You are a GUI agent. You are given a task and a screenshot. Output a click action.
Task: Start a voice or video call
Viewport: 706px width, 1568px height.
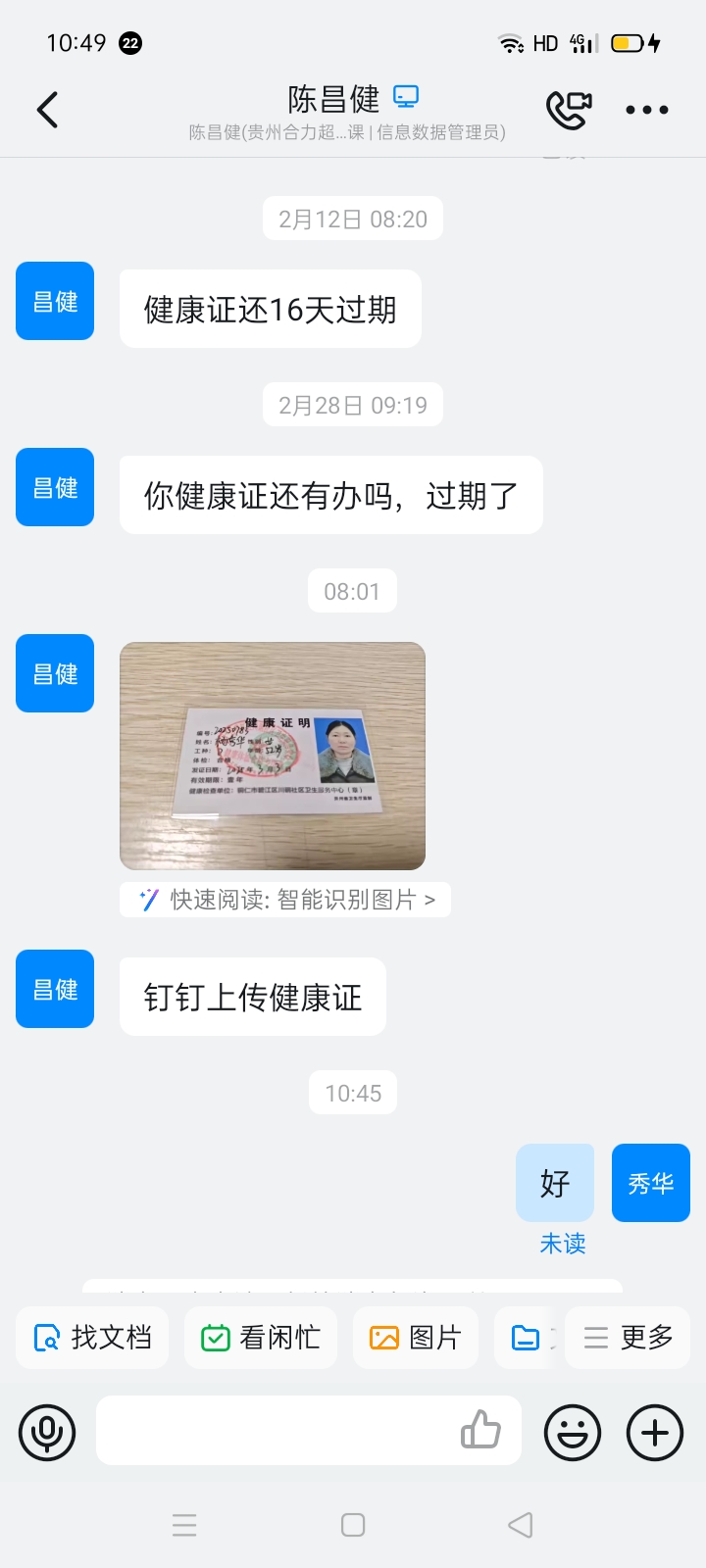pos(568,110)
